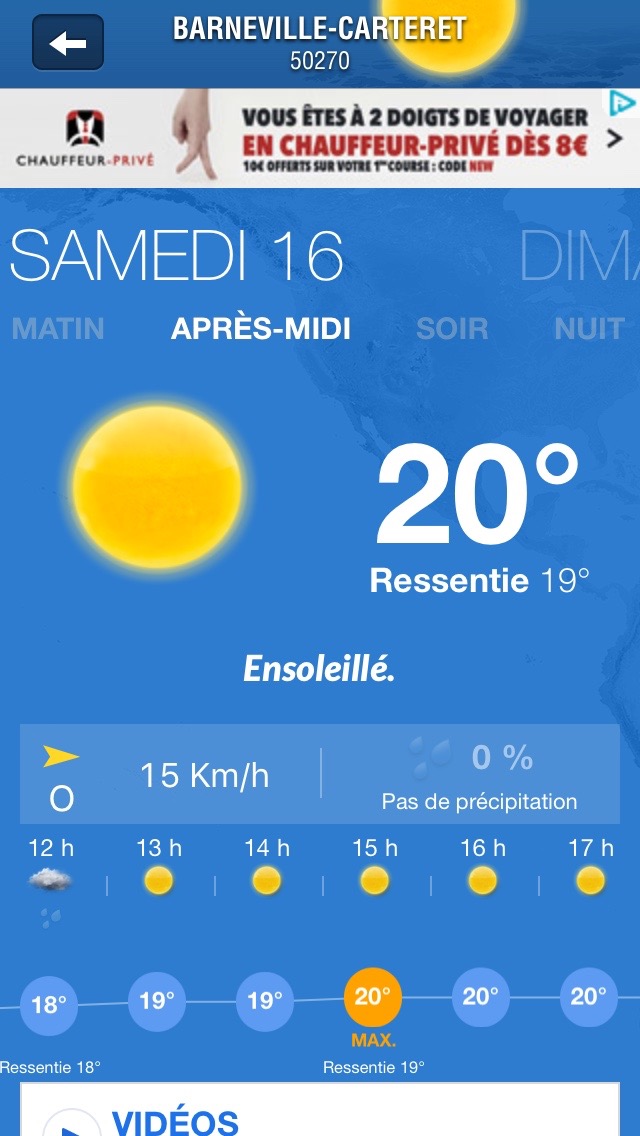Open the AdChoices icon on the ad

pyautogui.click(x=622, y=103)
